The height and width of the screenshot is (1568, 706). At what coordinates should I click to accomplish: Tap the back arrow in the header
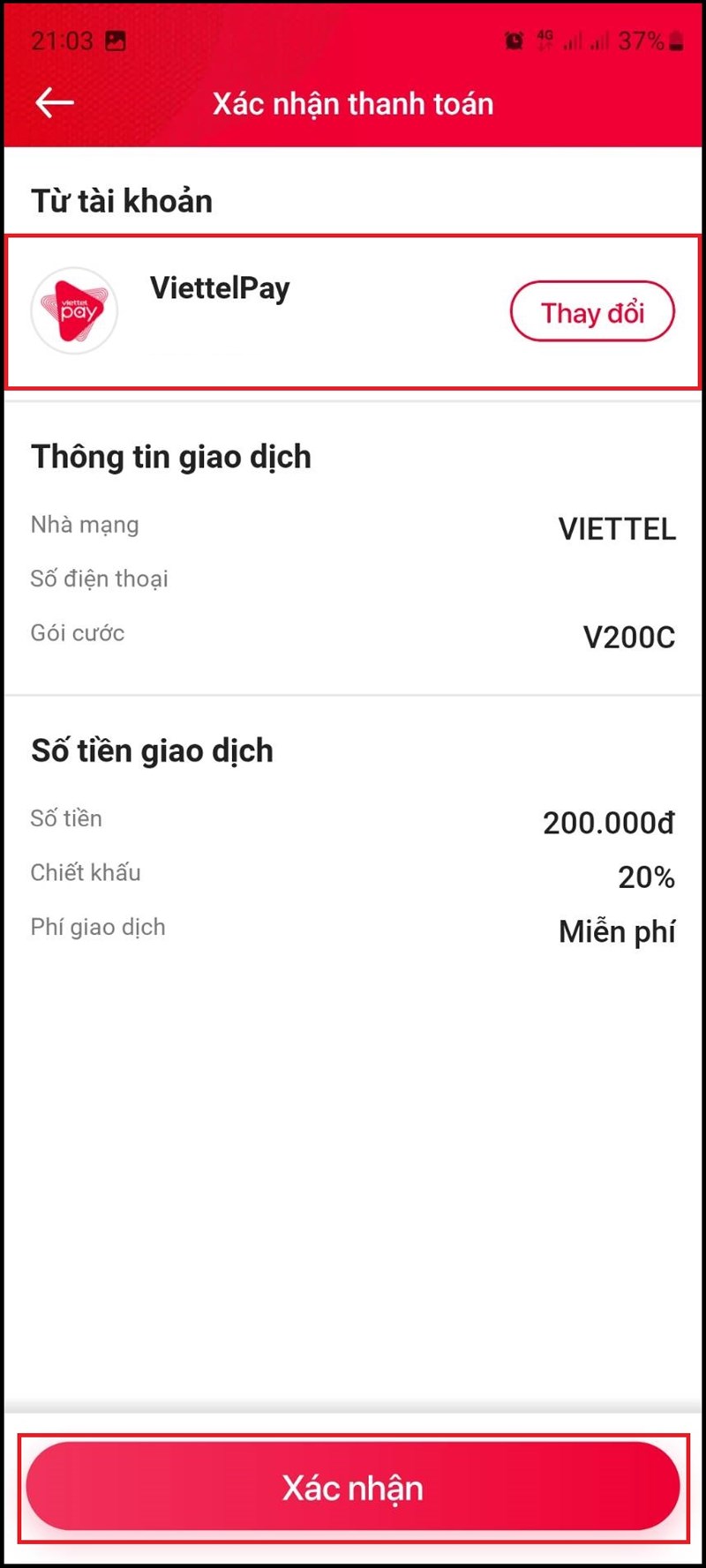coord(54,102)
